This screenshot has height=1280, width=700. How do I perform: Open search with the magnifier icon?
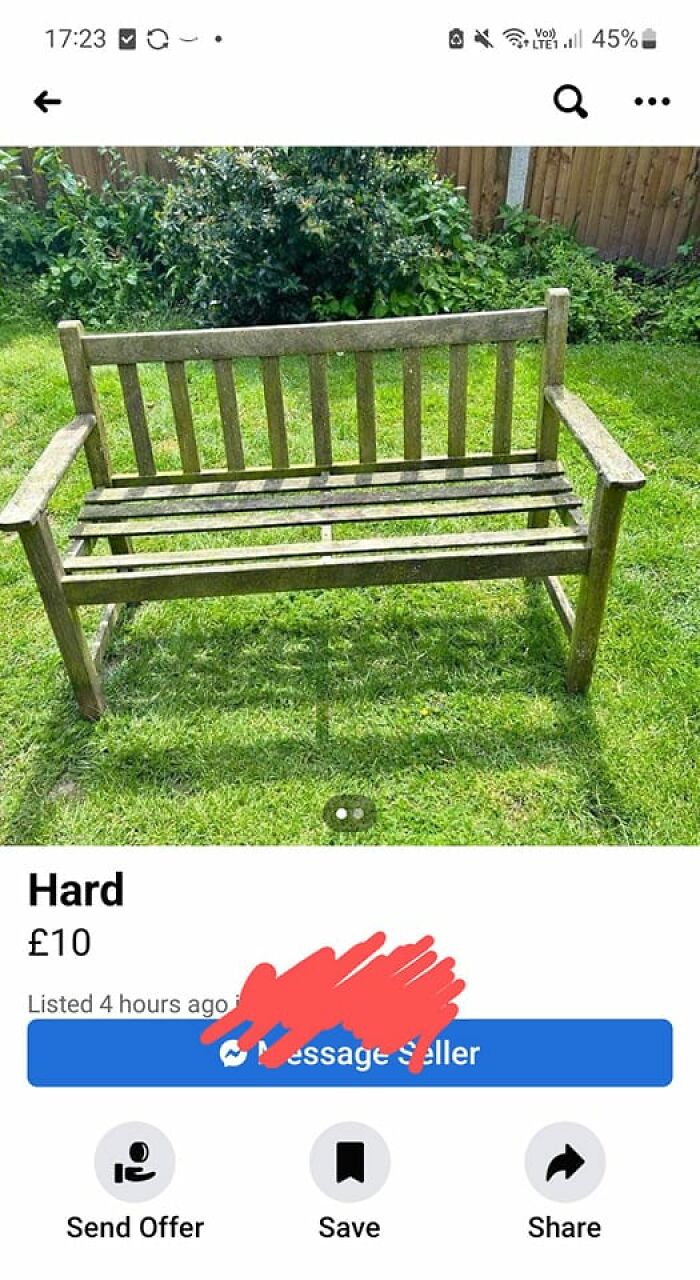570,101
